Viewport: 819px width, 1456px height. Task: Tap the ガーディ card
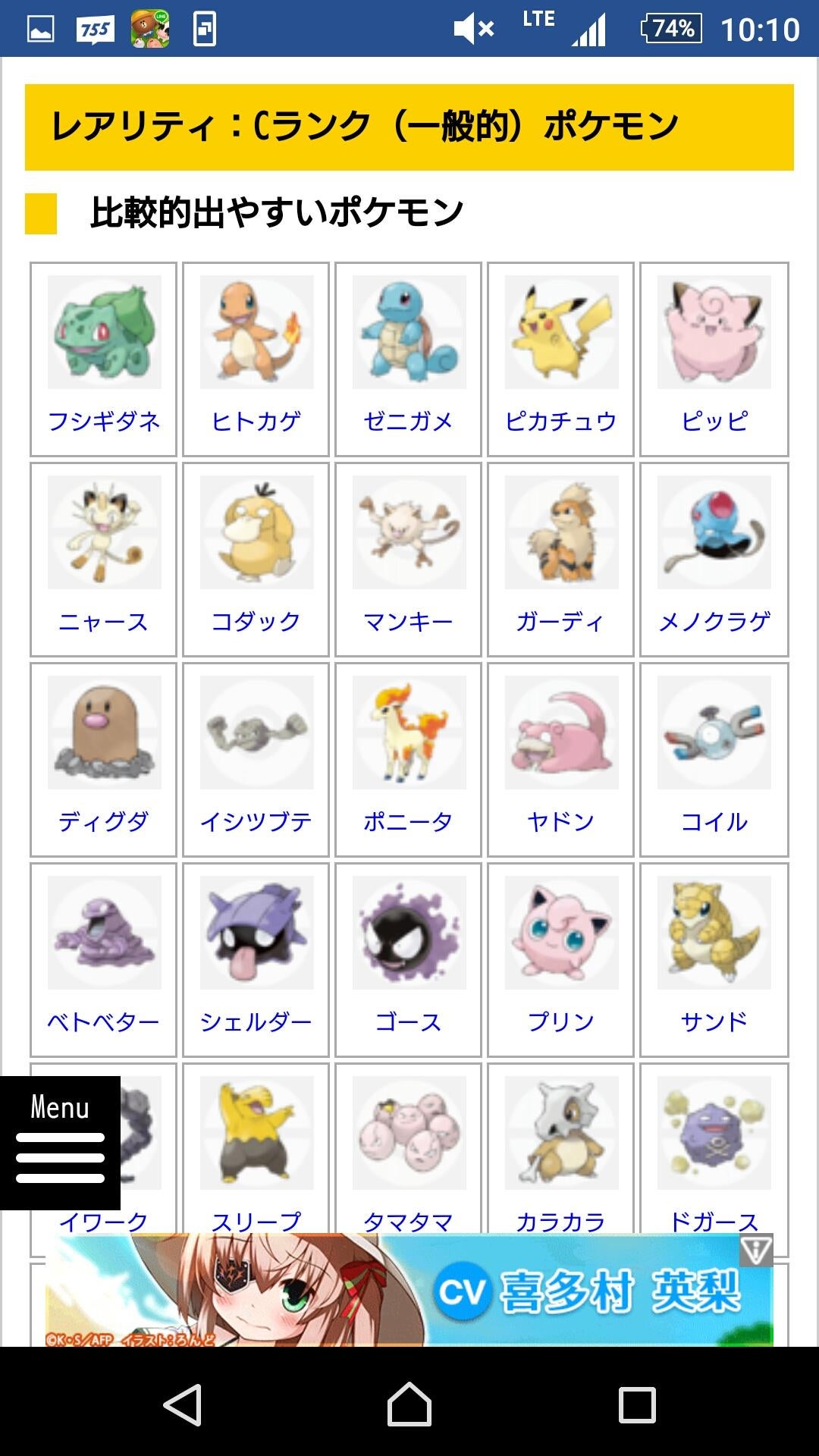tap(561, 560)
